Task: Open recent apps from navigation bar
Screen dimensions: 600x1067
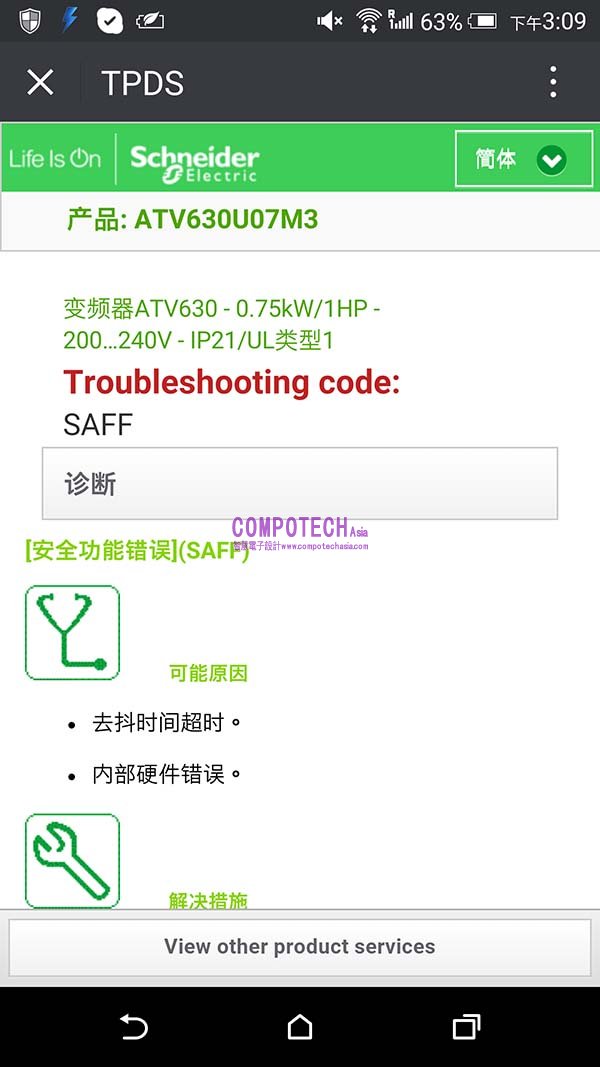Action: [466, 1027]
